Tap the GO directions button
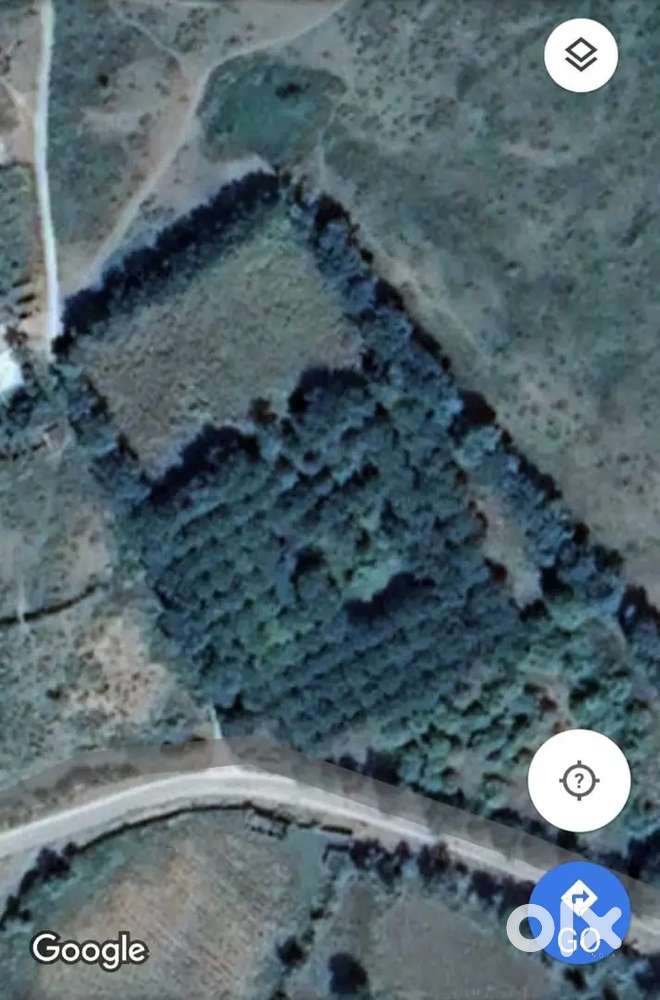 (x=579, y=913)
